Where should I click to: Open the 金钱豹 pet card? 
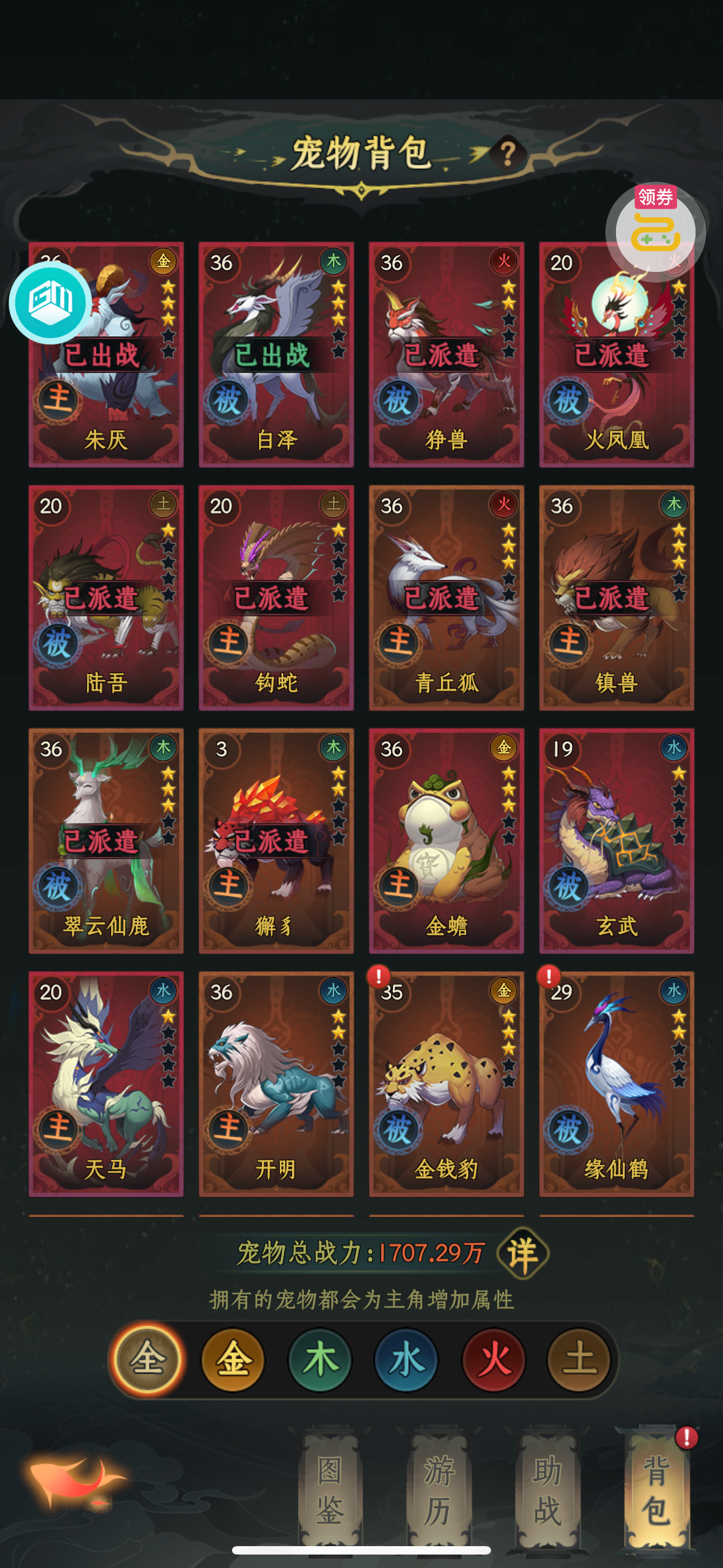pos(446,1083)
